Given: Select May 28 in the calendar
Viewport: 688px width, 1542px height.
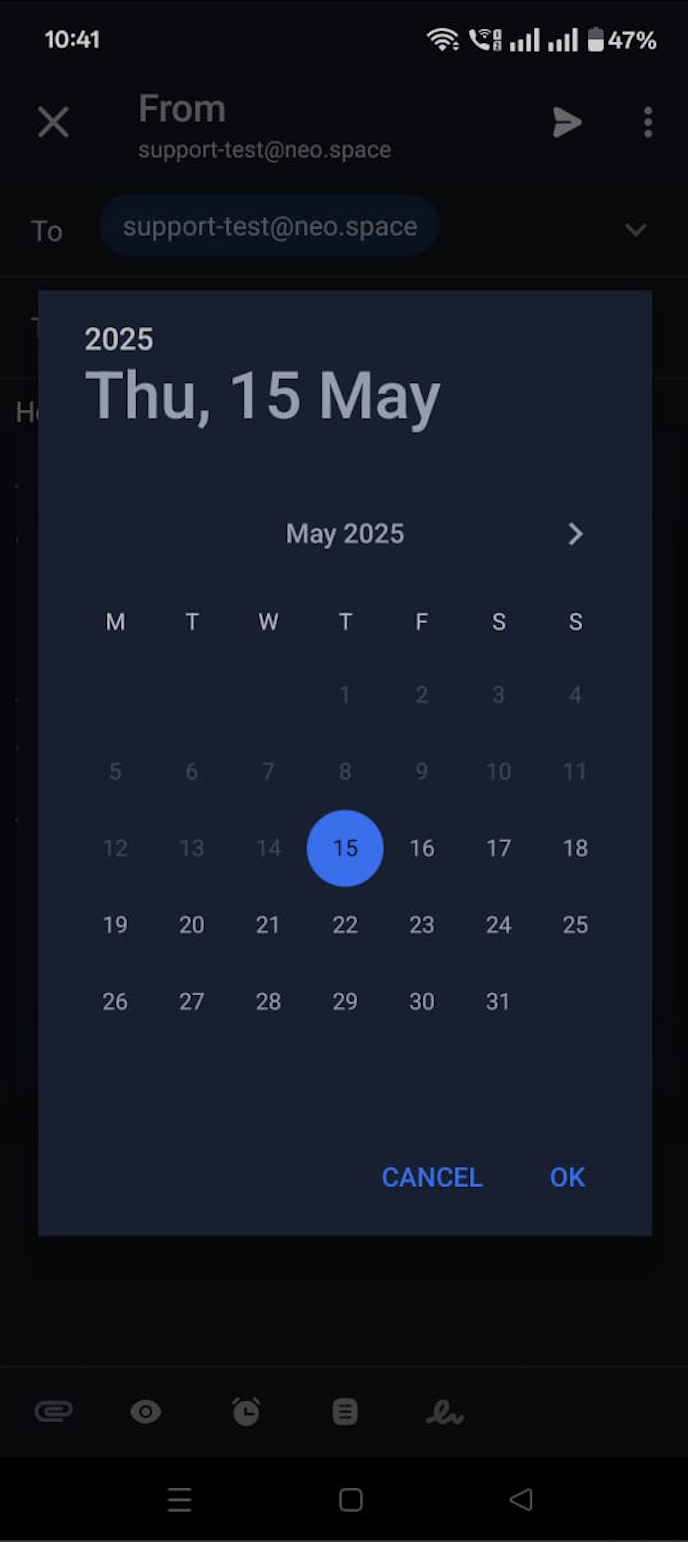Looking at the screenshot, I should (x=268, y=1001).
